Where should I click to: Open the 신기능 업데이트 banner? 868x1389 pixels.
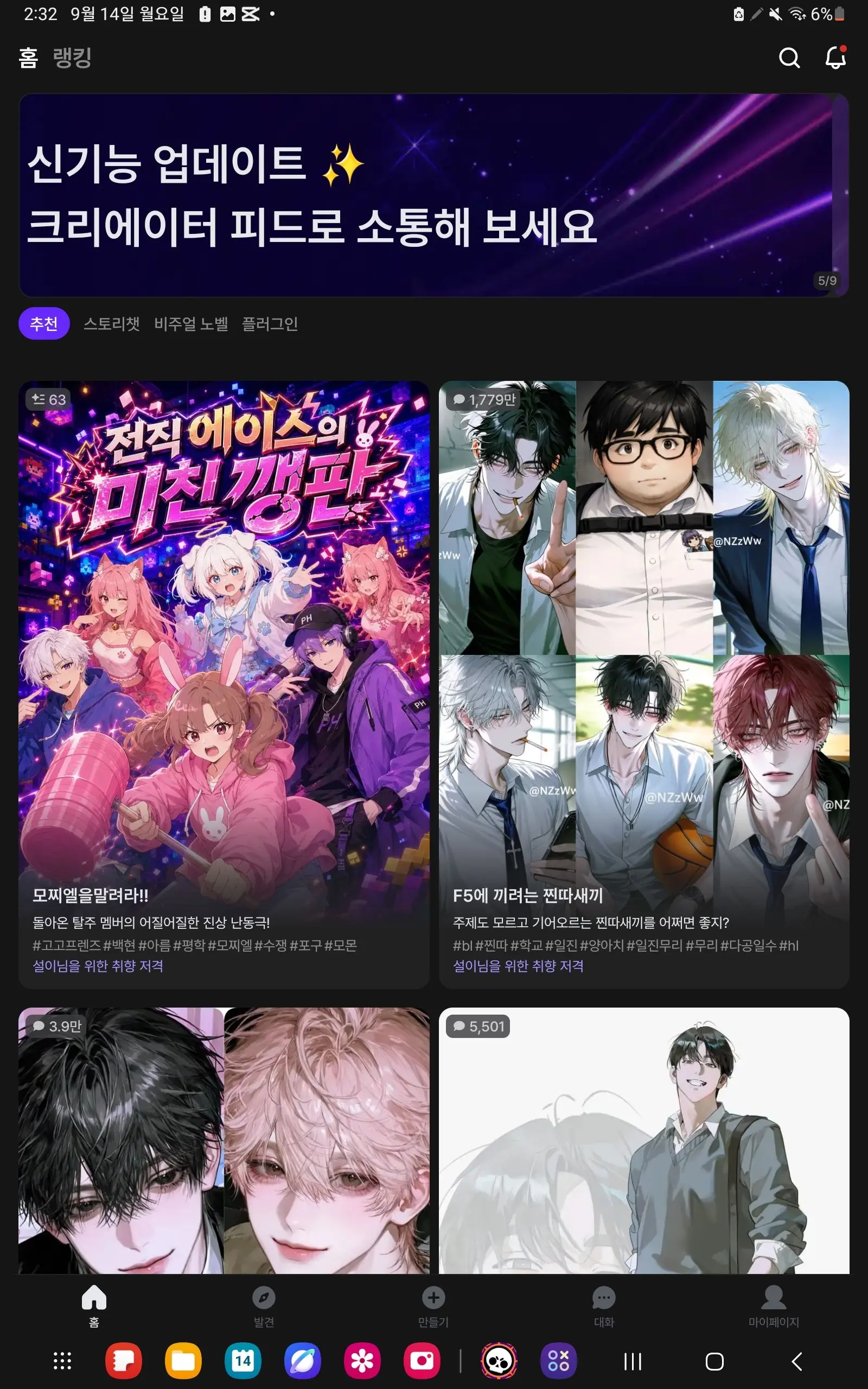point(433,195)
